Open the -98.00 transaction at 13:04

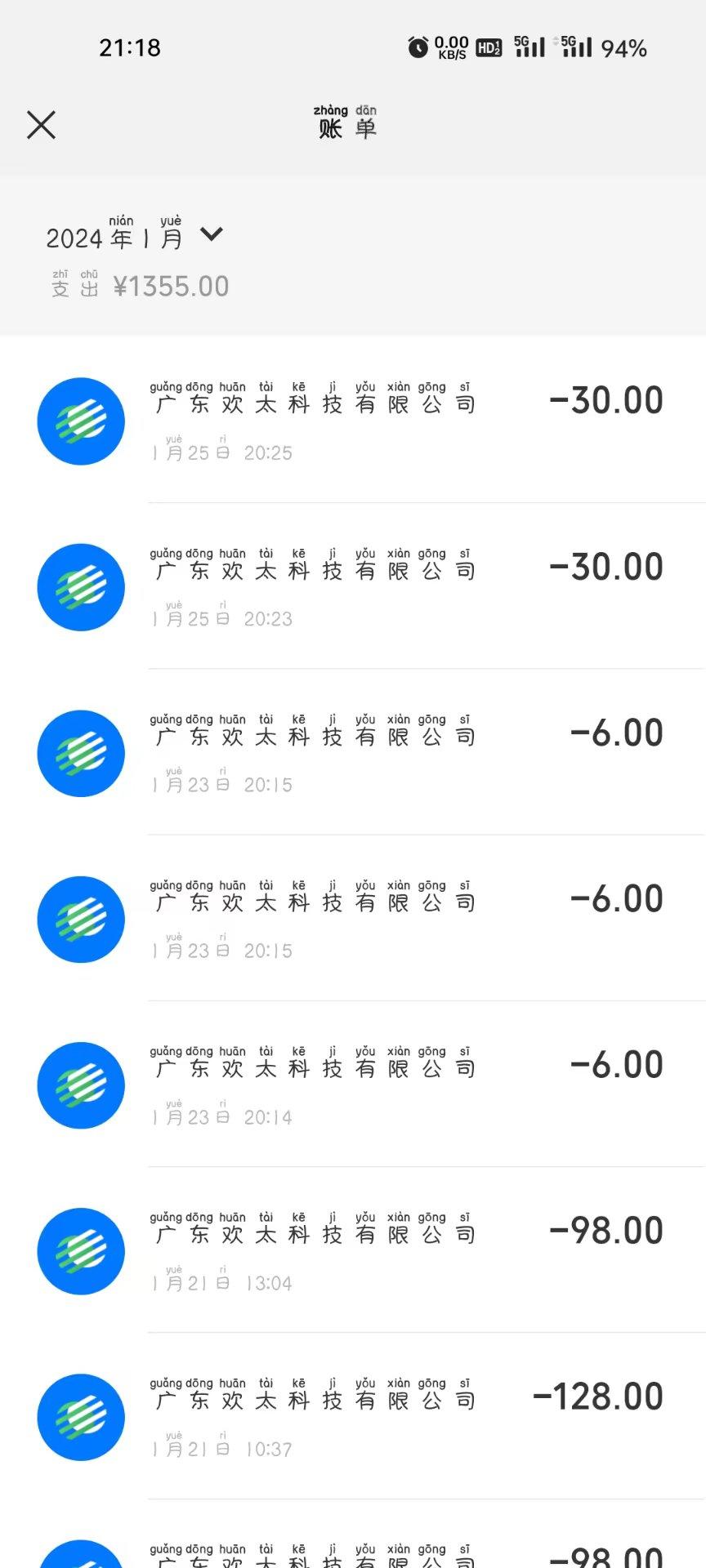point(353,1250)
